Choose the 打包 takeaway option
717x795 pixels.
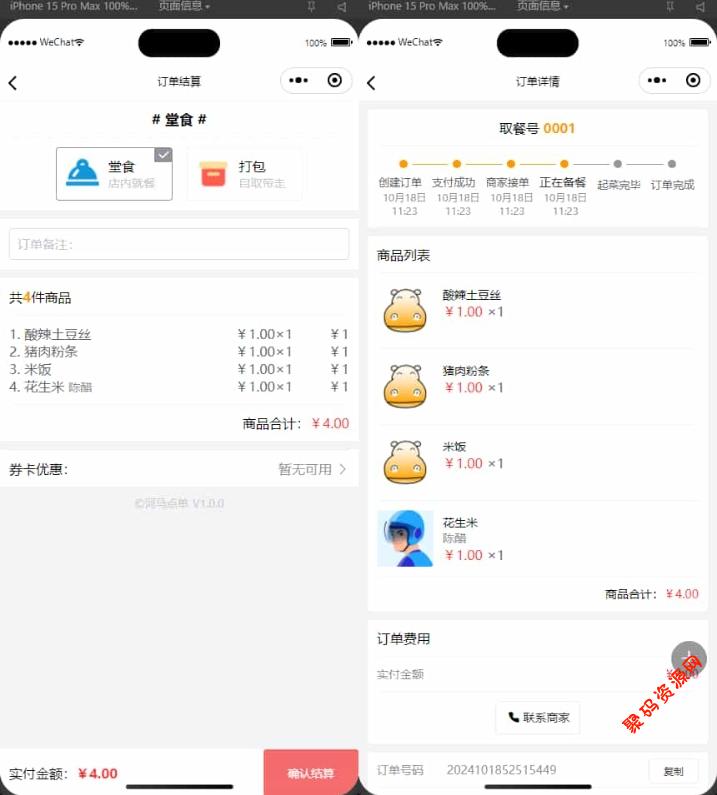pyautogui.click(x=244, y=174)
